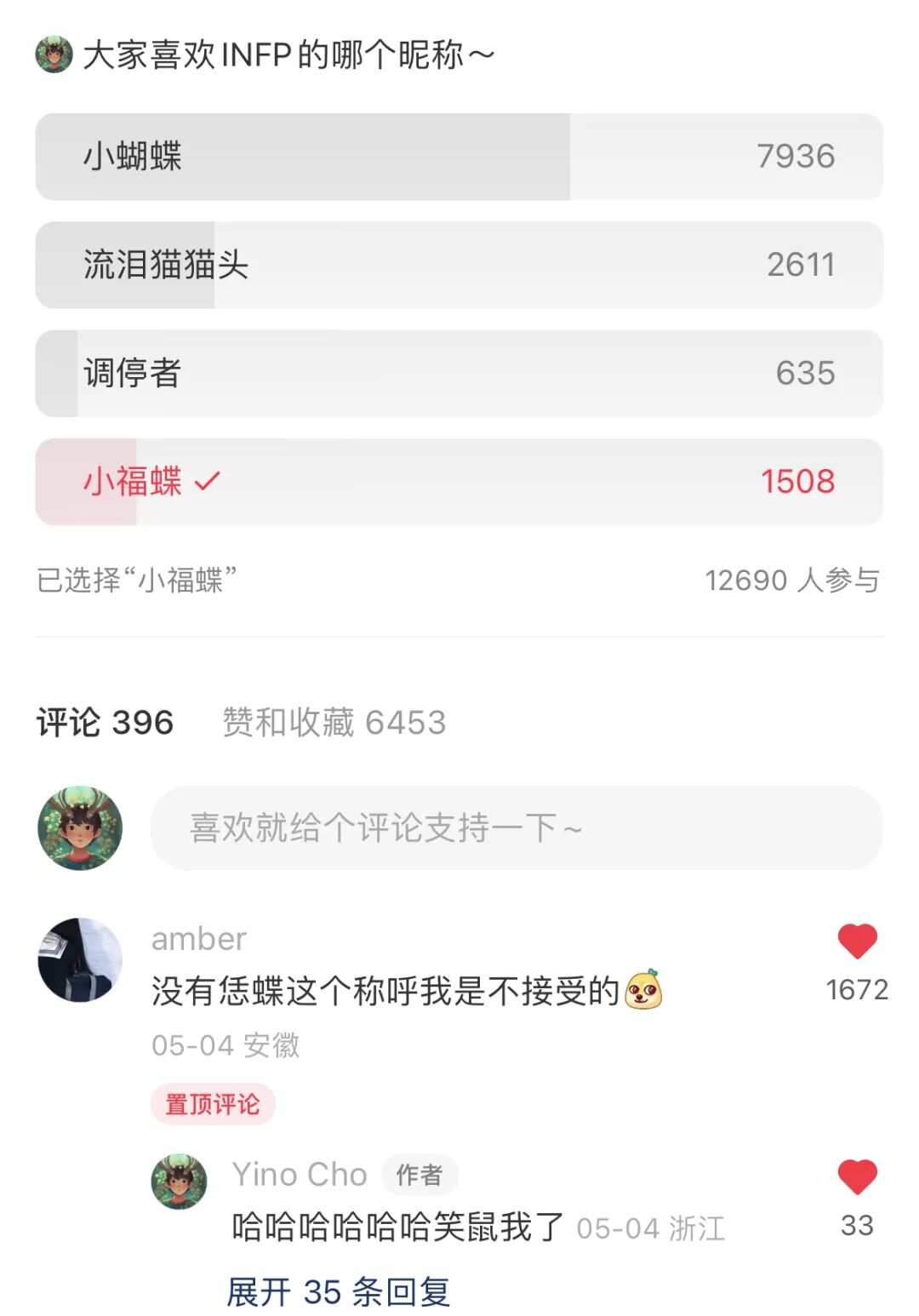
Task: Open amber's profile avatar
Action: [80, 959]
